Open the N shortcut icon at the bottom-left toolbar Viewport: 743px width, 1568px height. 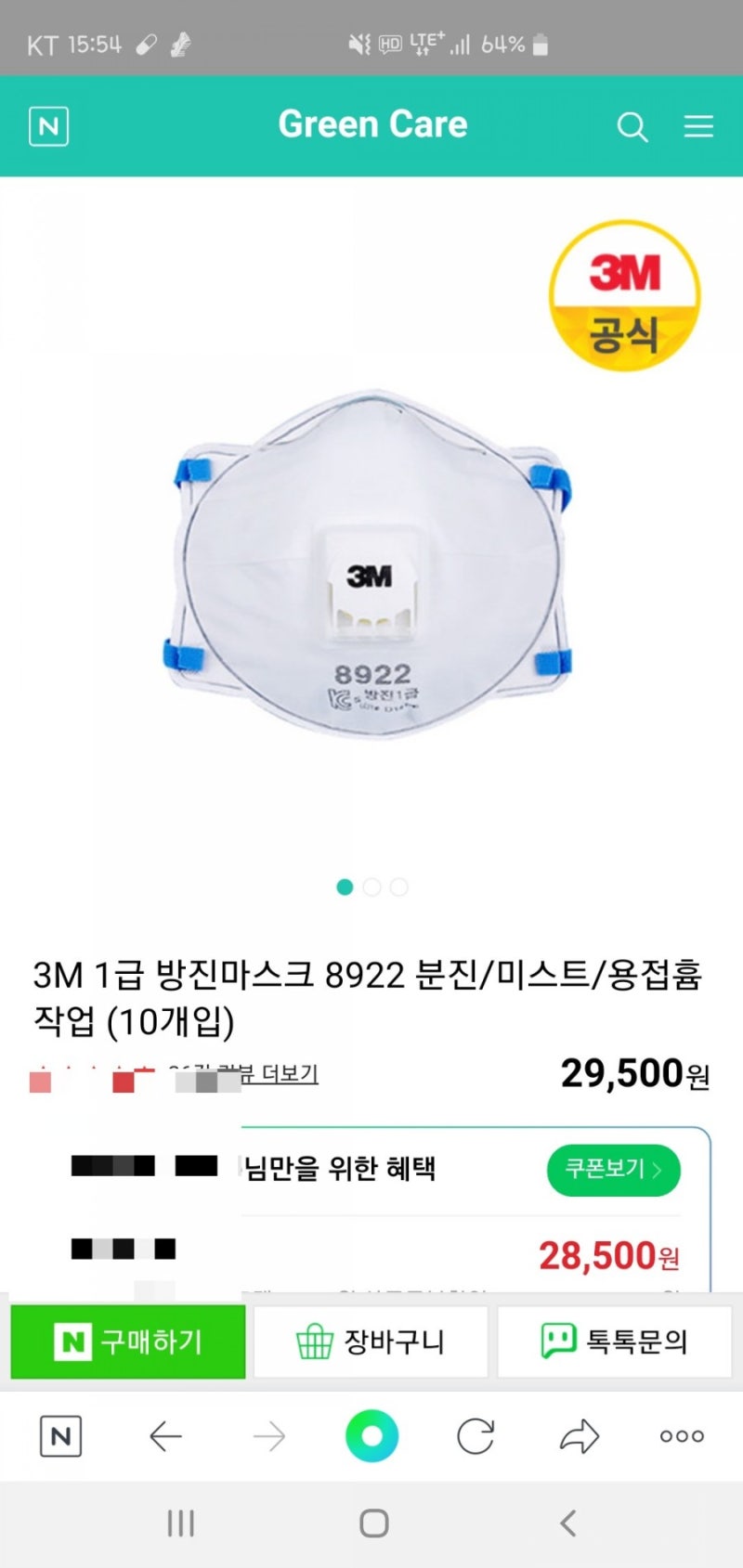[59, 1437]
